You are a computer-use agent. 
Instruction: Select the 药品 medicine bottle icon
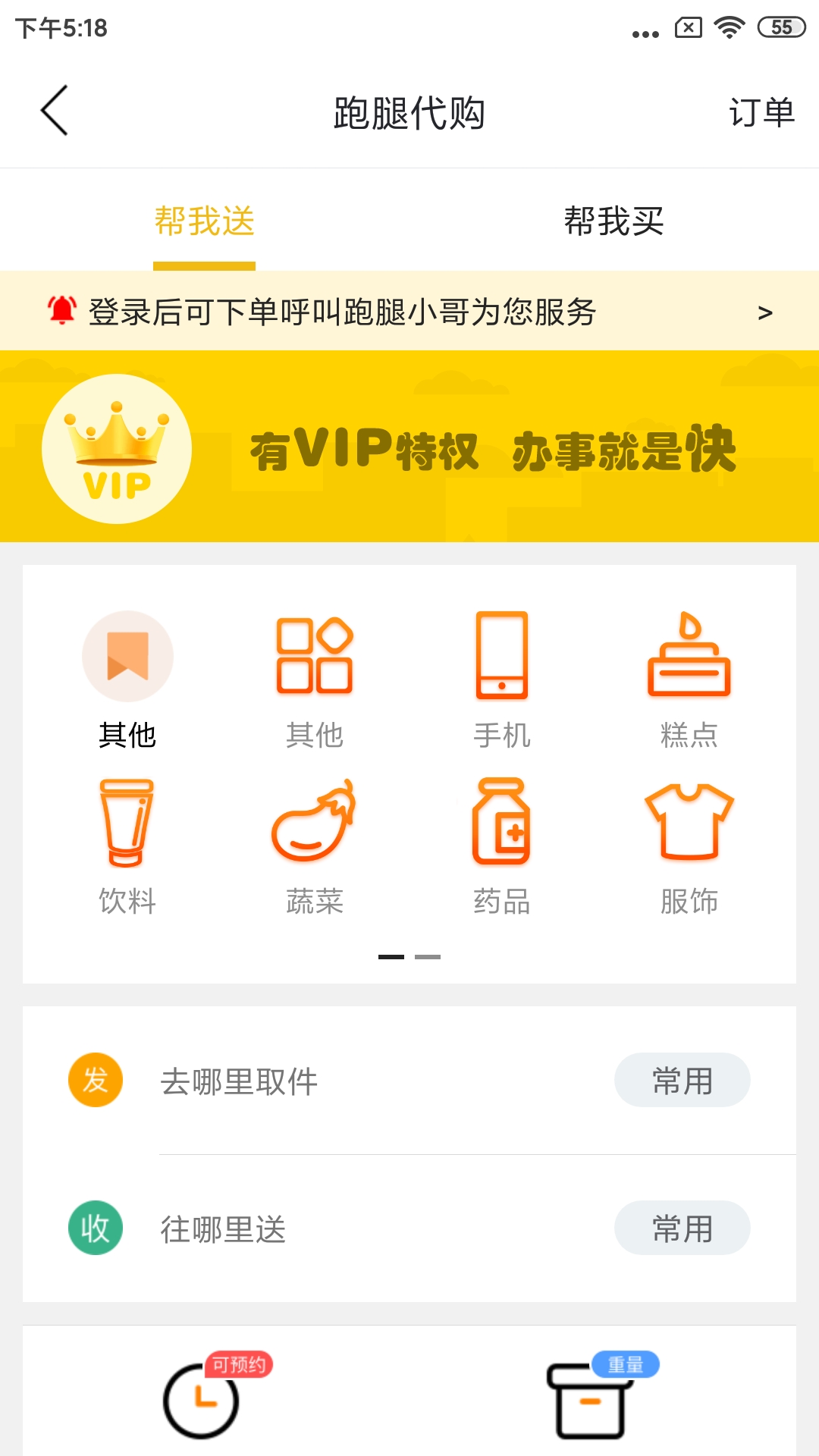500,827
